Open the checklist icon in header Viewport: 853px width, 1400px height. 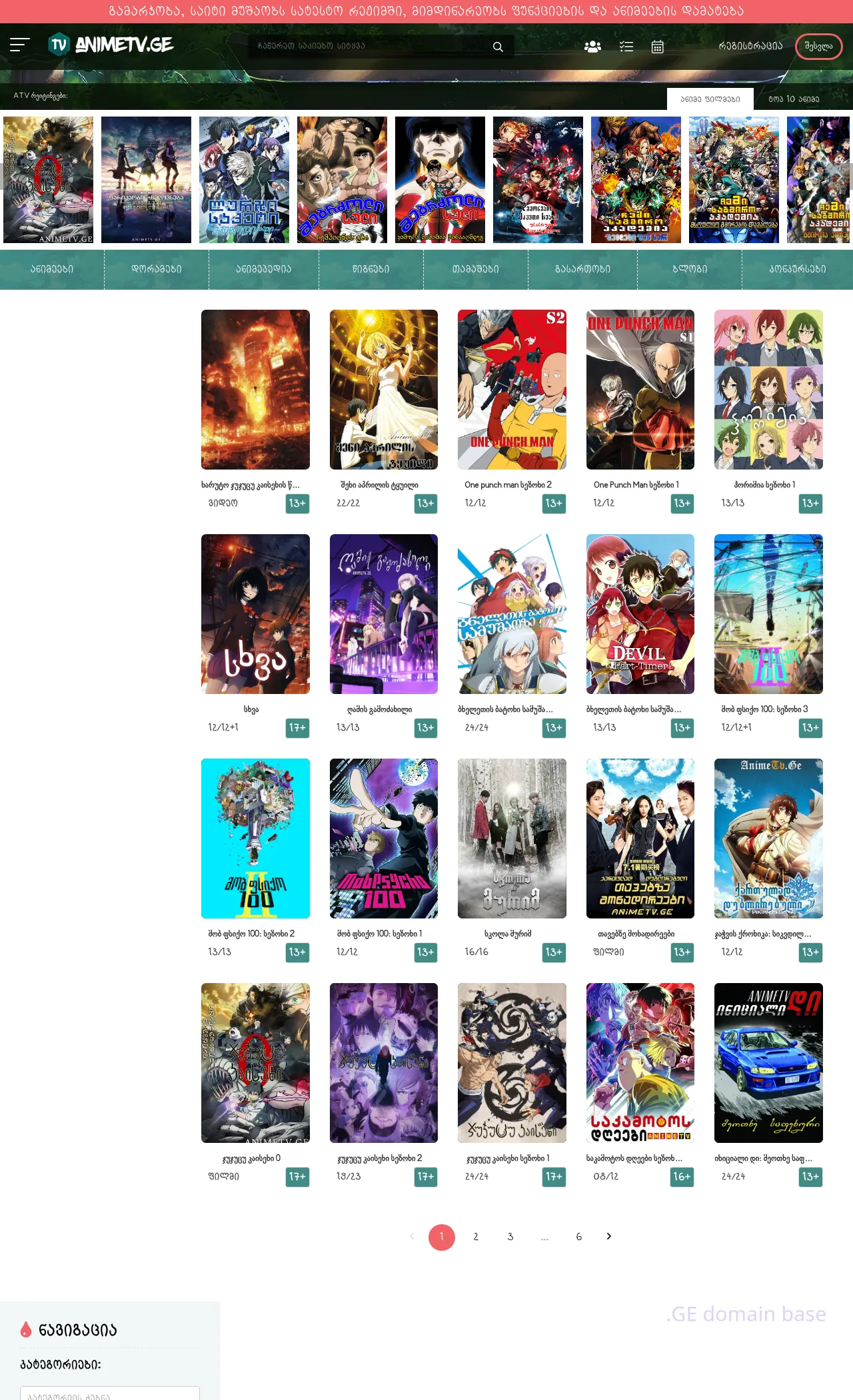click(626, 47)
